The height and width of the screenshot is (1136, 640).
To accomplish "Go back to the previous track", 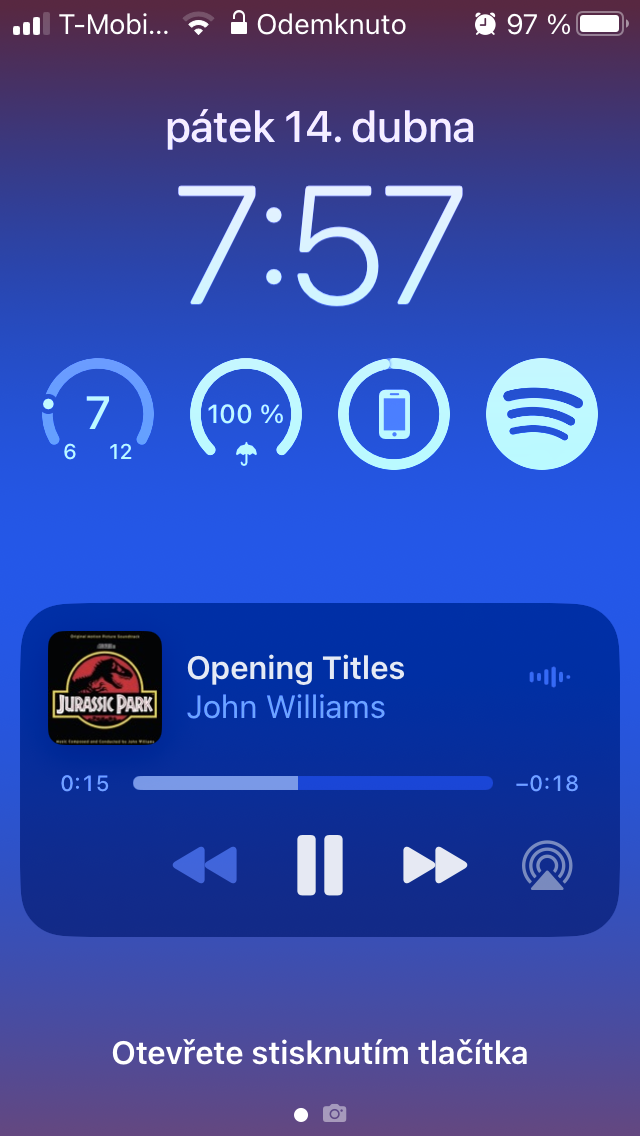I will pyautogui.click(x=205, y=865).
